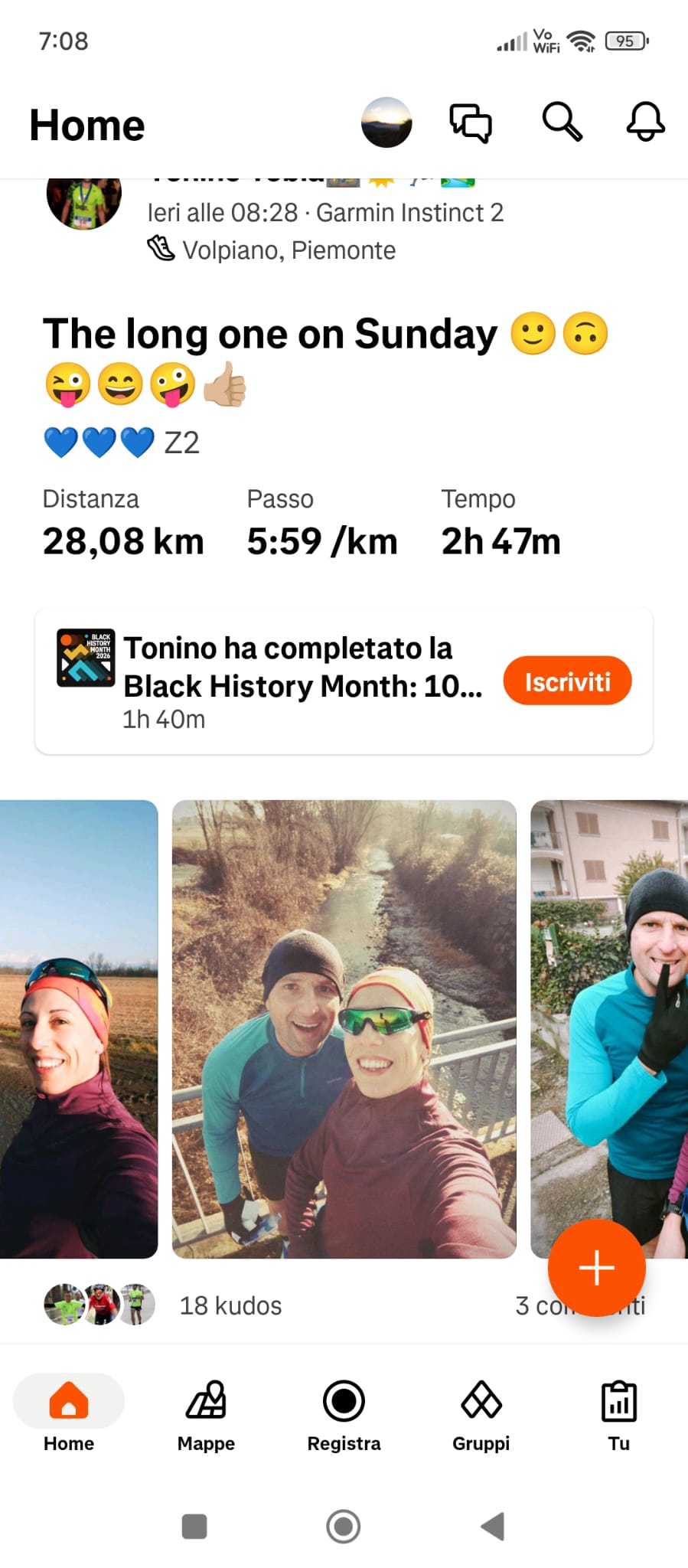Open your profile picture in header

coord(386,122)
